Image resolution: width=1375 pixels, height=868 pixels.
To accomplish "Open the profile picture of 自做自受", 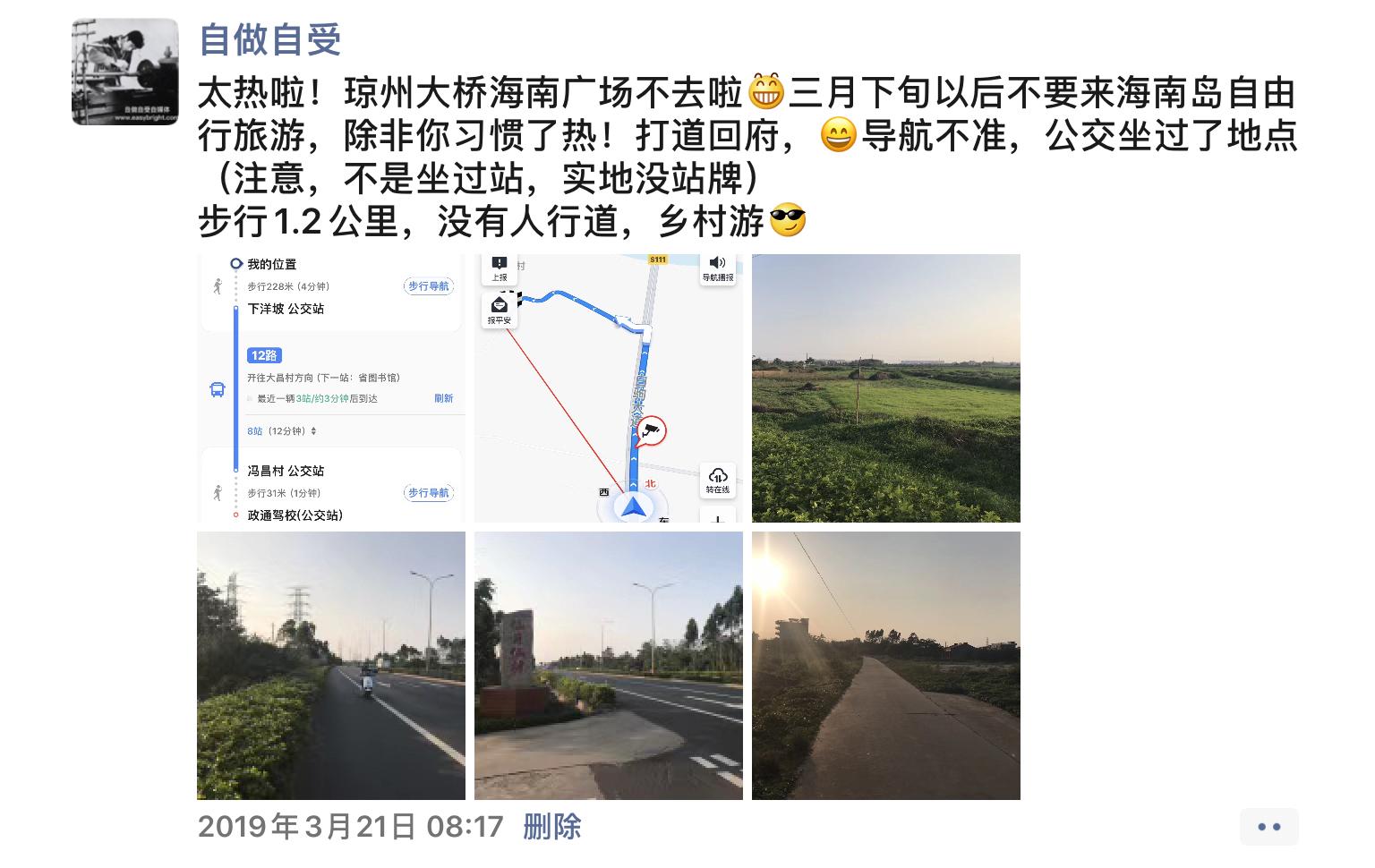I will pyautogui.click(x=124, y=72).
